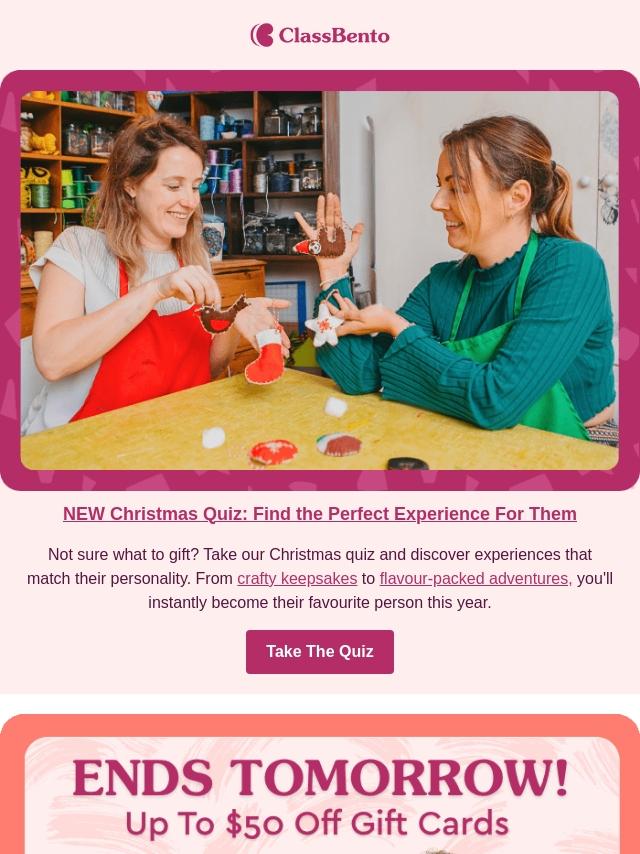Open the Ends Tomorrow gift cards banner
The height and width of the screenshot is (854, 640).
(x=320, y=795)
